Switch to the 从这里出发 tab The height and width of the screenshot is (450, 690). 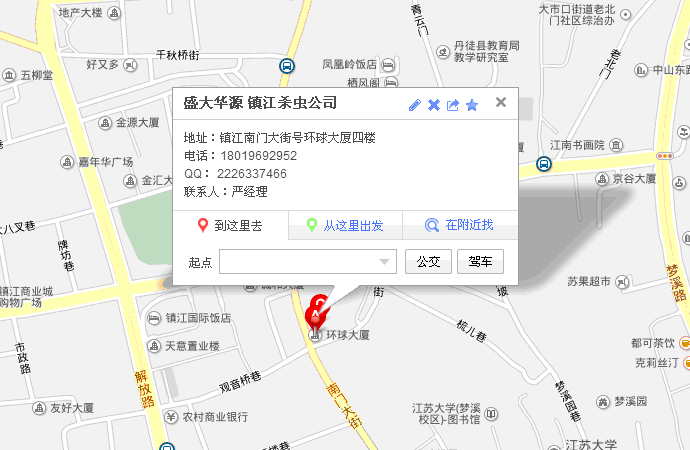point(345,226)
